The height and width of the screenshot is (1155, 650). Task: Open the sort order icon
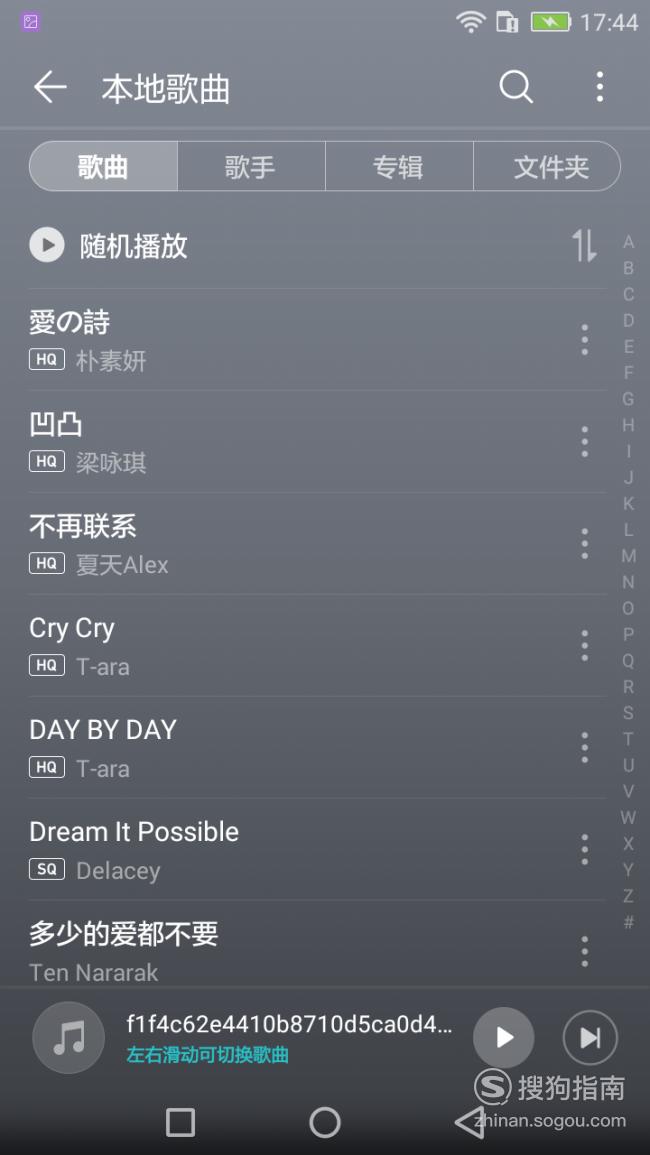[584, 245]
